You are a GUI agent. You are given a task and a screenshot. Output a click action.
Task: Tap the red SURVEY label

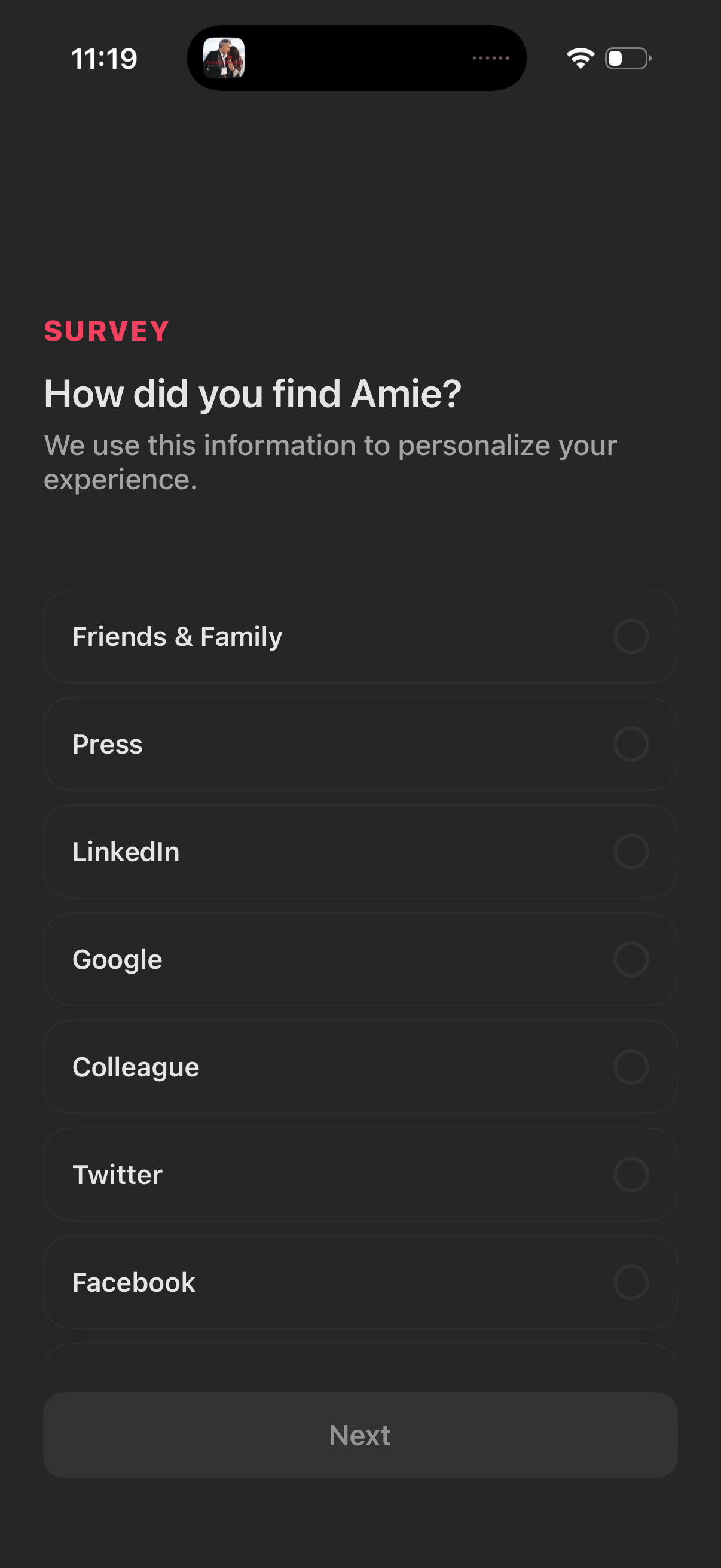coord(106,331)
